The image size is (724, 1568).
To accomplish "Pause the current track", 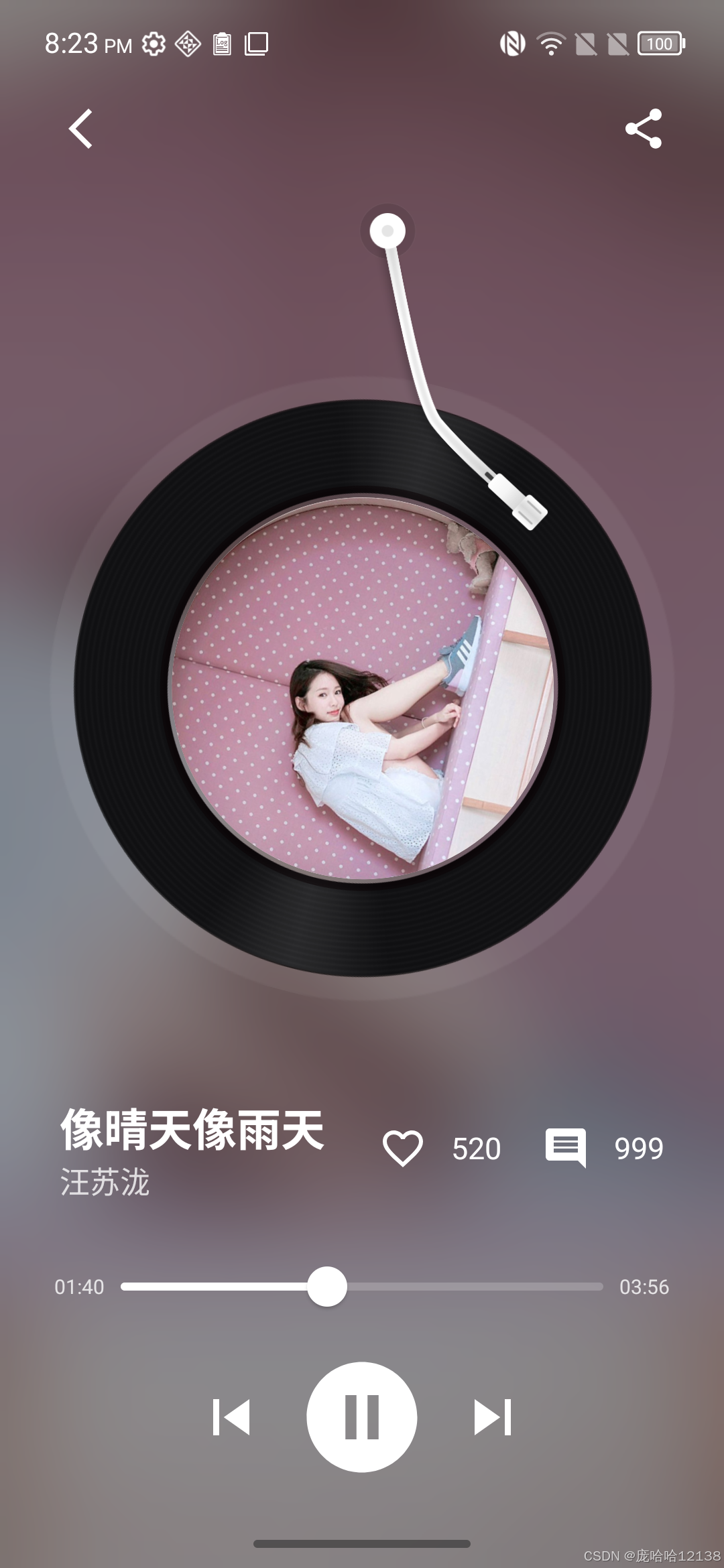I will tap(362, 1417).
